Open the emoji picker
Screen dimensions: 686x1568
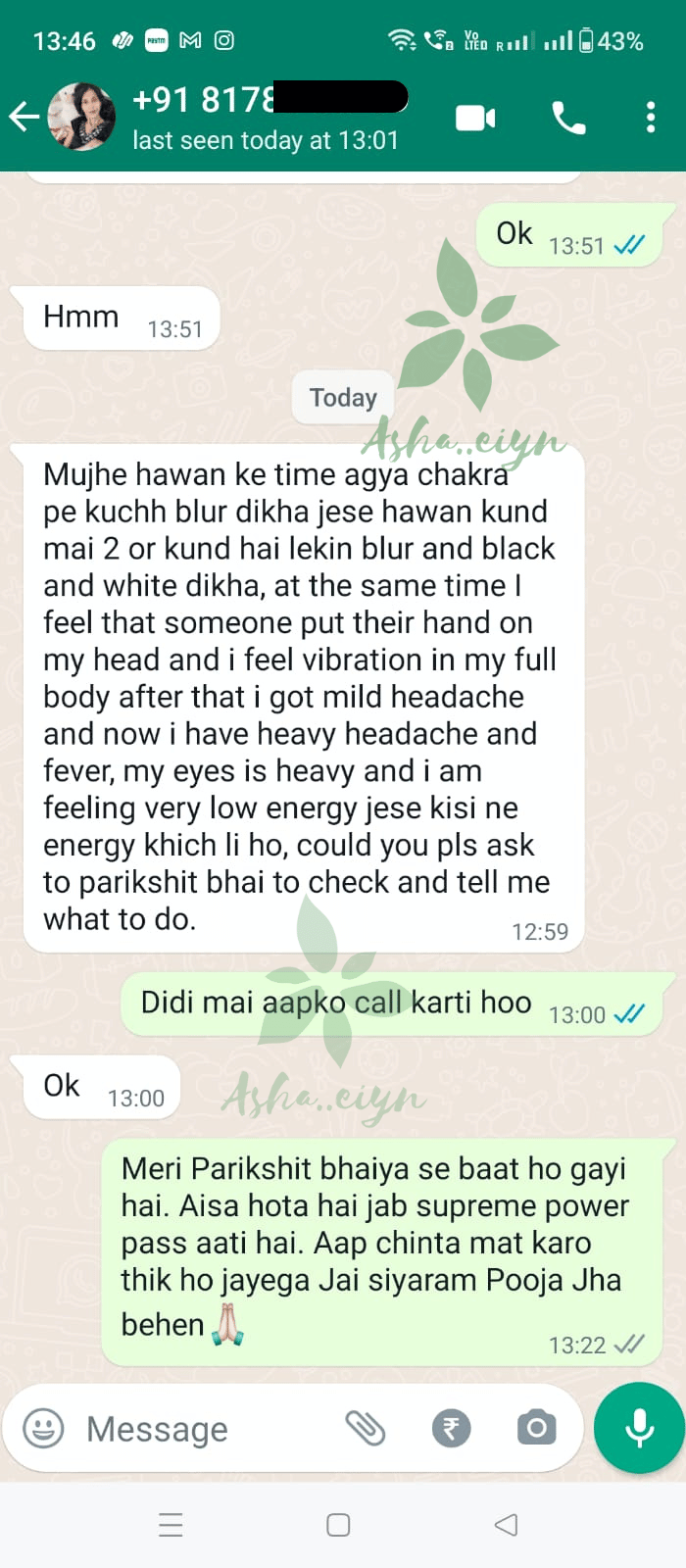[43, 1428]
